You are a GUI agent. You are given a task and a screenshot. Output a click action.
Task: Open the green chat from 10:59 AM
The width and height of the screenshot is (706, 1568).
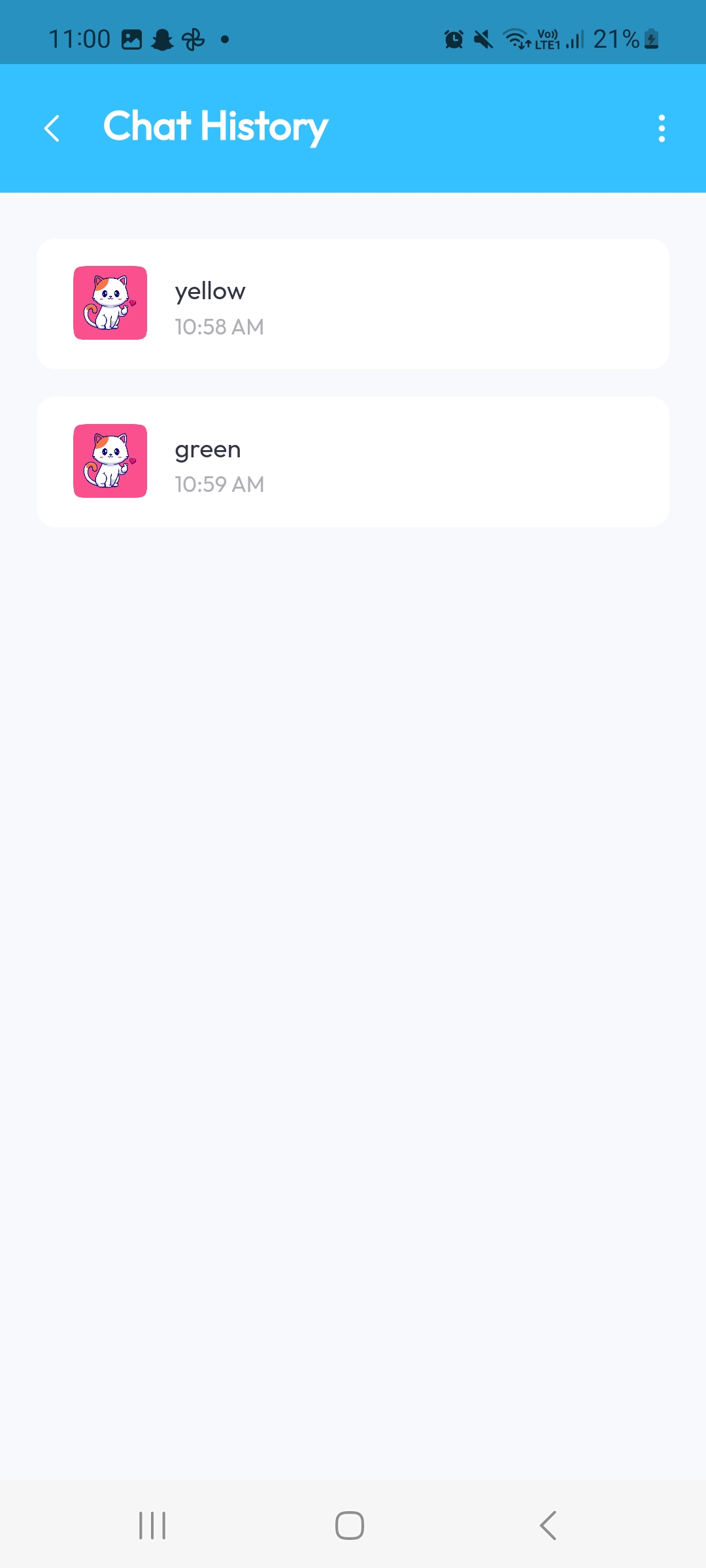353,462
